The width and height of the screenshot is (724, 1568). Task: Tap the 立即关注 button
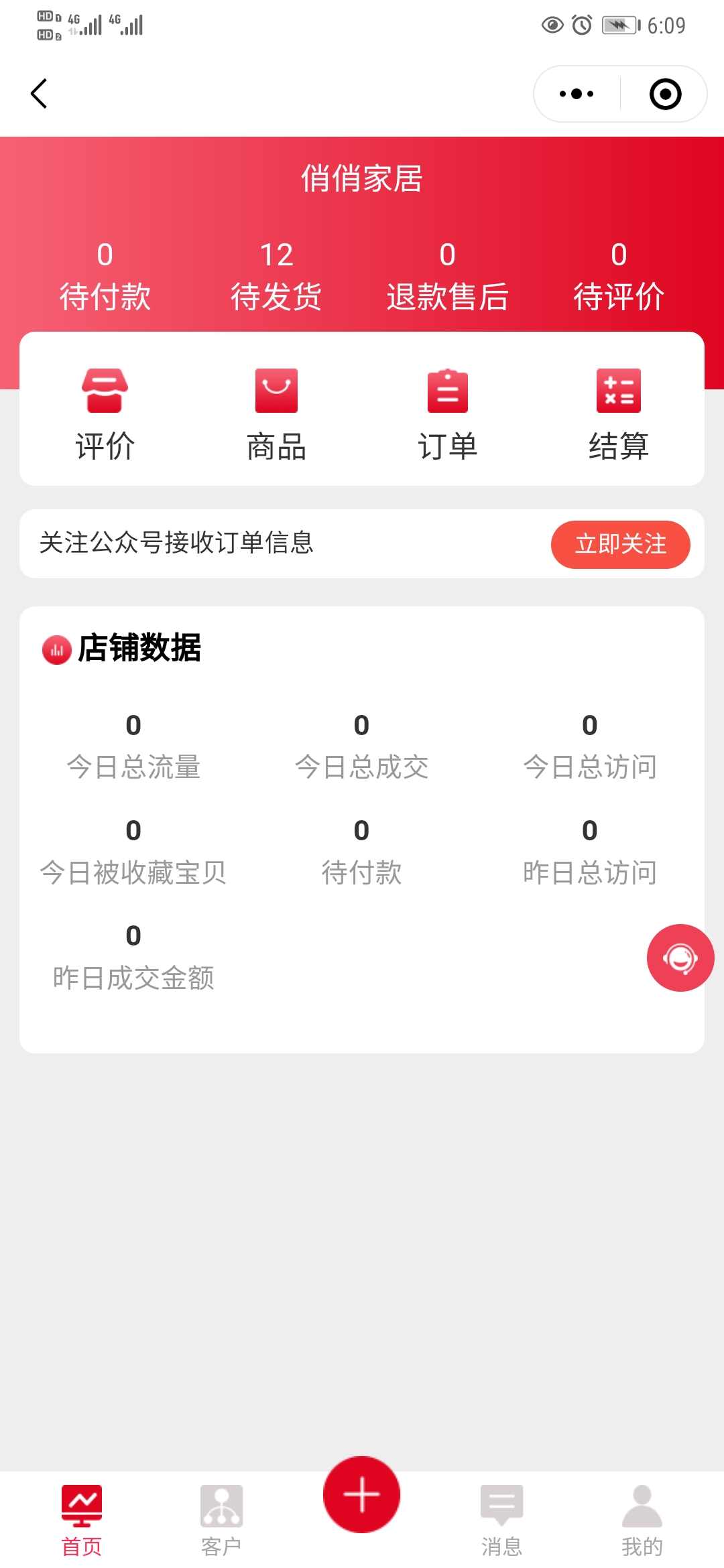click(x=620, y=544)
